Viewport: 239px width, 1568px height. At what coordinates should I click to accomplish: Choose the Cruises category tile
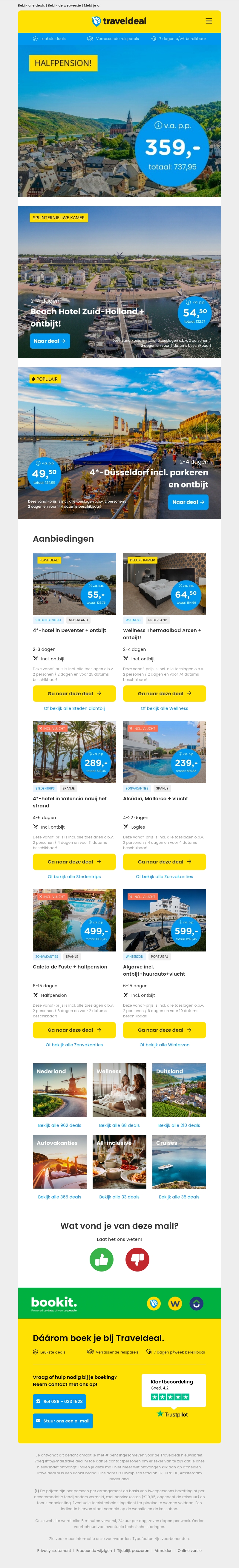point(179,1162)
